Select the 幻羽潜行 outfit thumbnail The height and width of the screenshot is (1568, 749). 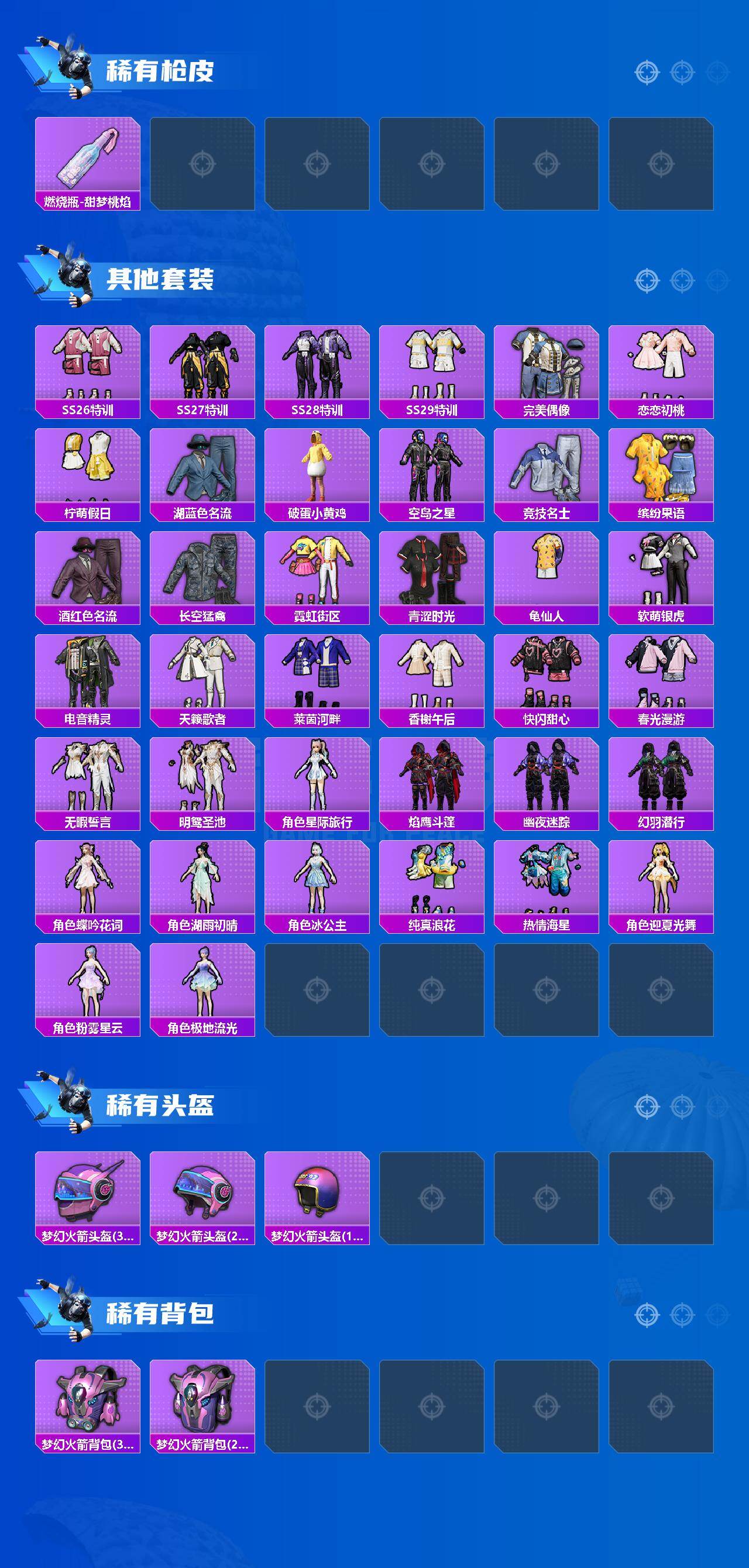click(662, 779)
